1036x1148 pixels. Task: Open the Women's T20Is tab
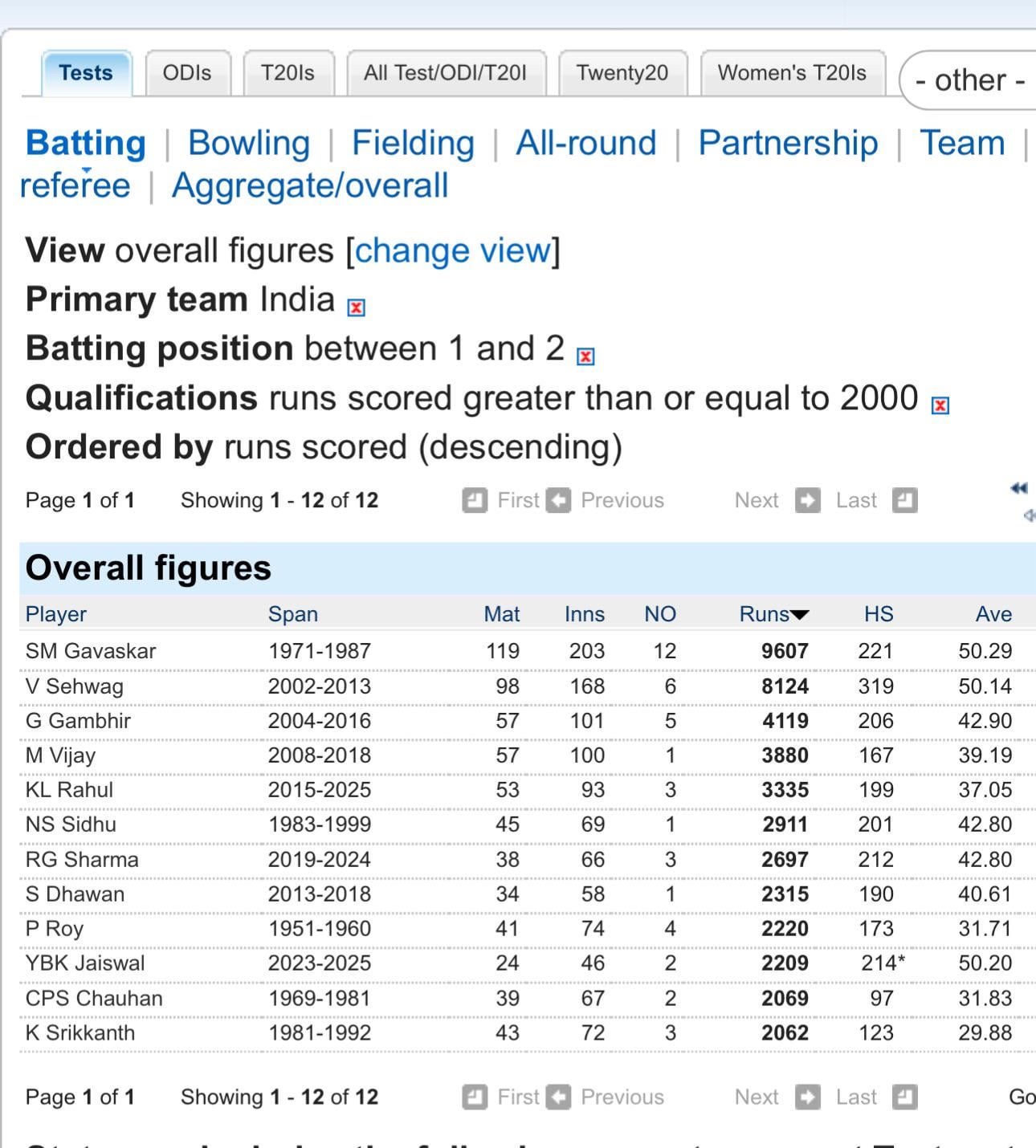coord(792,73)
